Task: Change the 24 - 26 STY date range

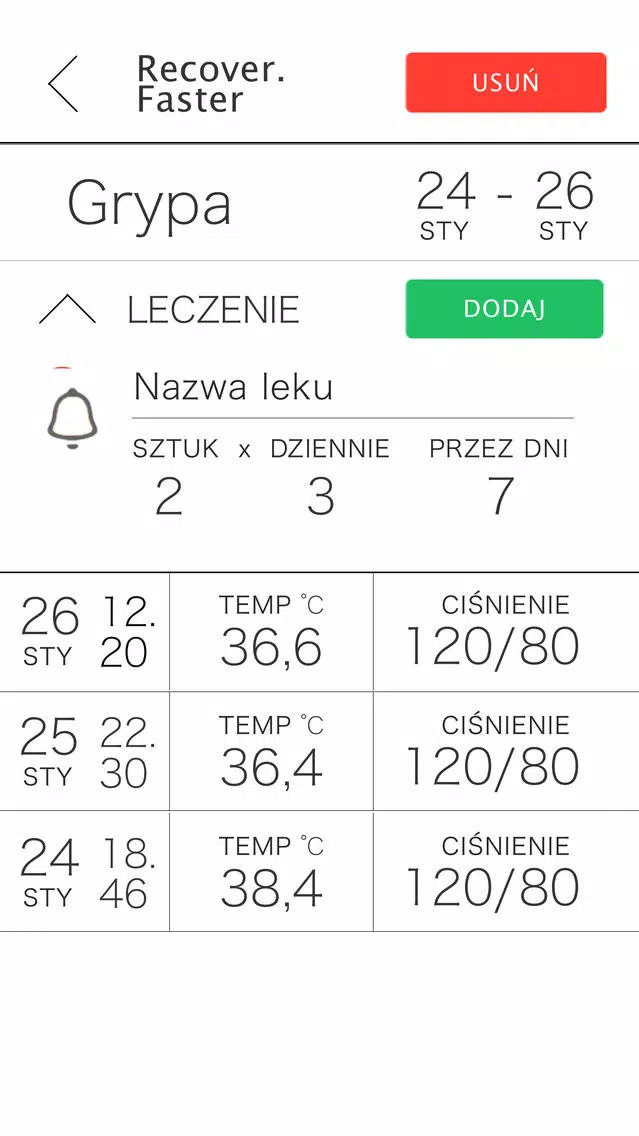Action: tap(504, 206)
